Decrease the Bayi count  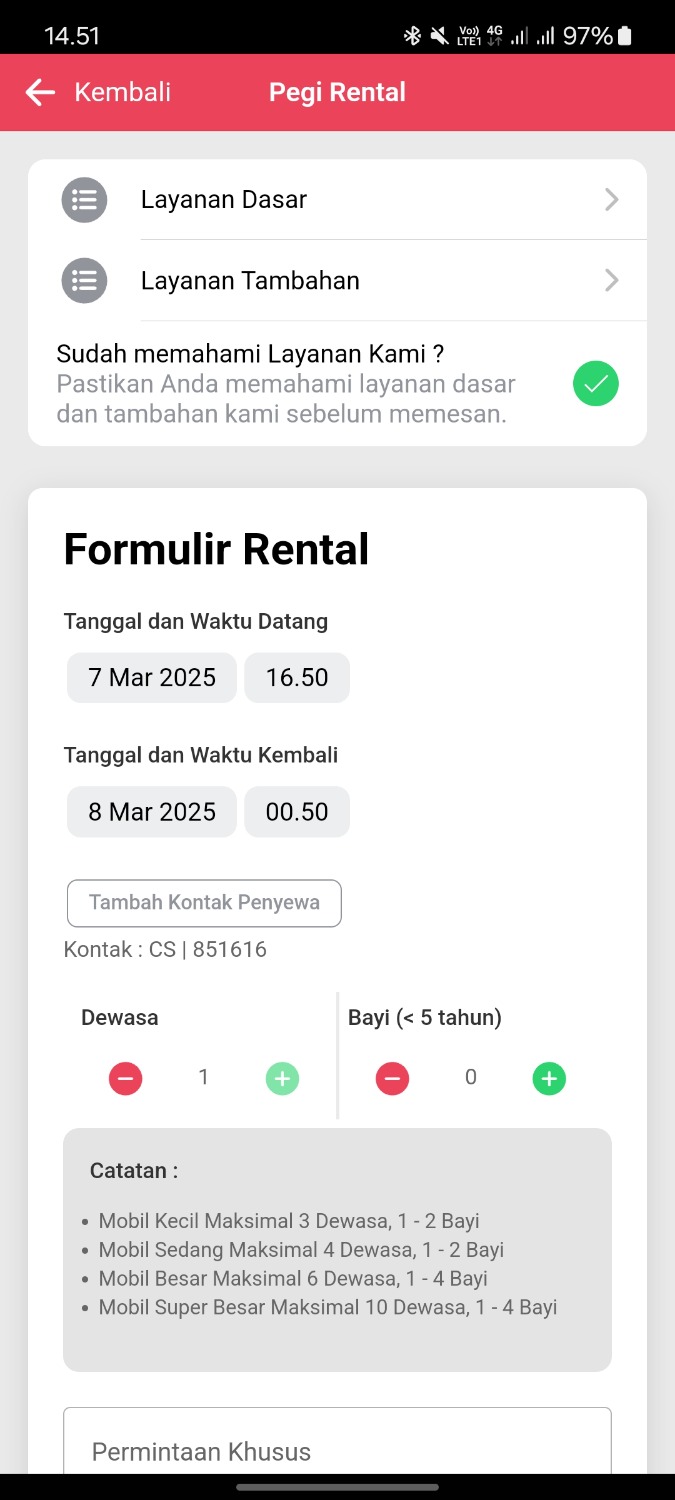(x=392, y=1079)
